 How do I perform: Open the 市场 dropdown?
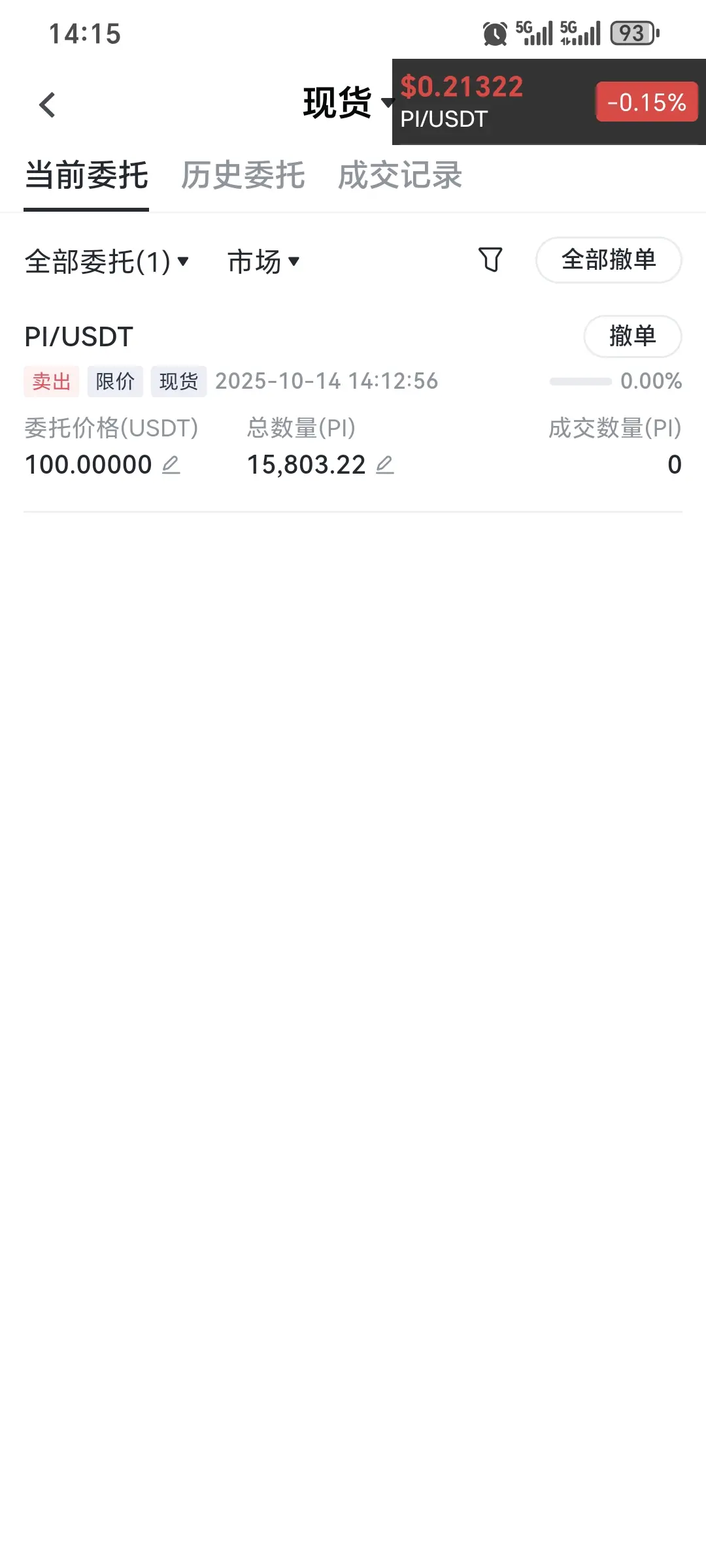pos(263,261)
